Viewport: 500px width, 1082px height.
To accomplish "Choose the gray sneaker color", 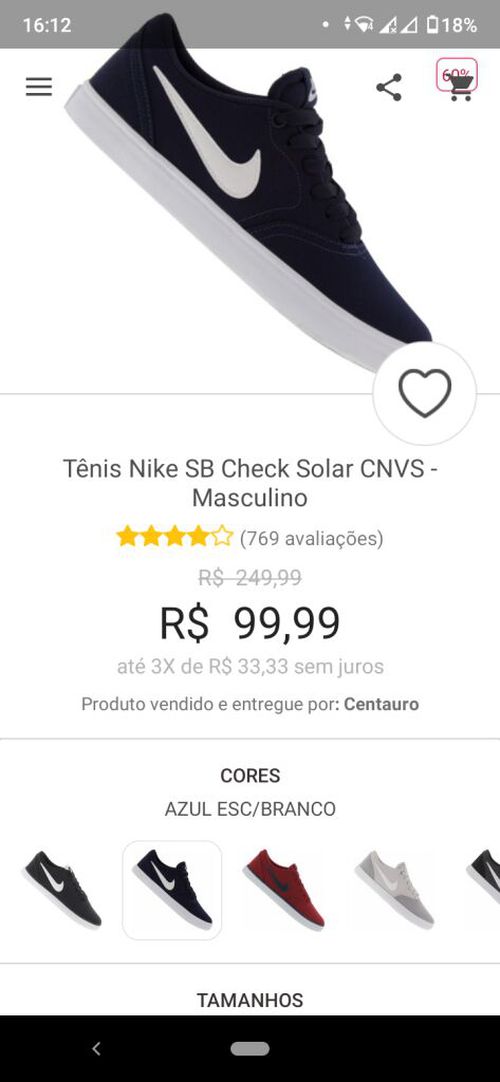I will pos(394,890).
